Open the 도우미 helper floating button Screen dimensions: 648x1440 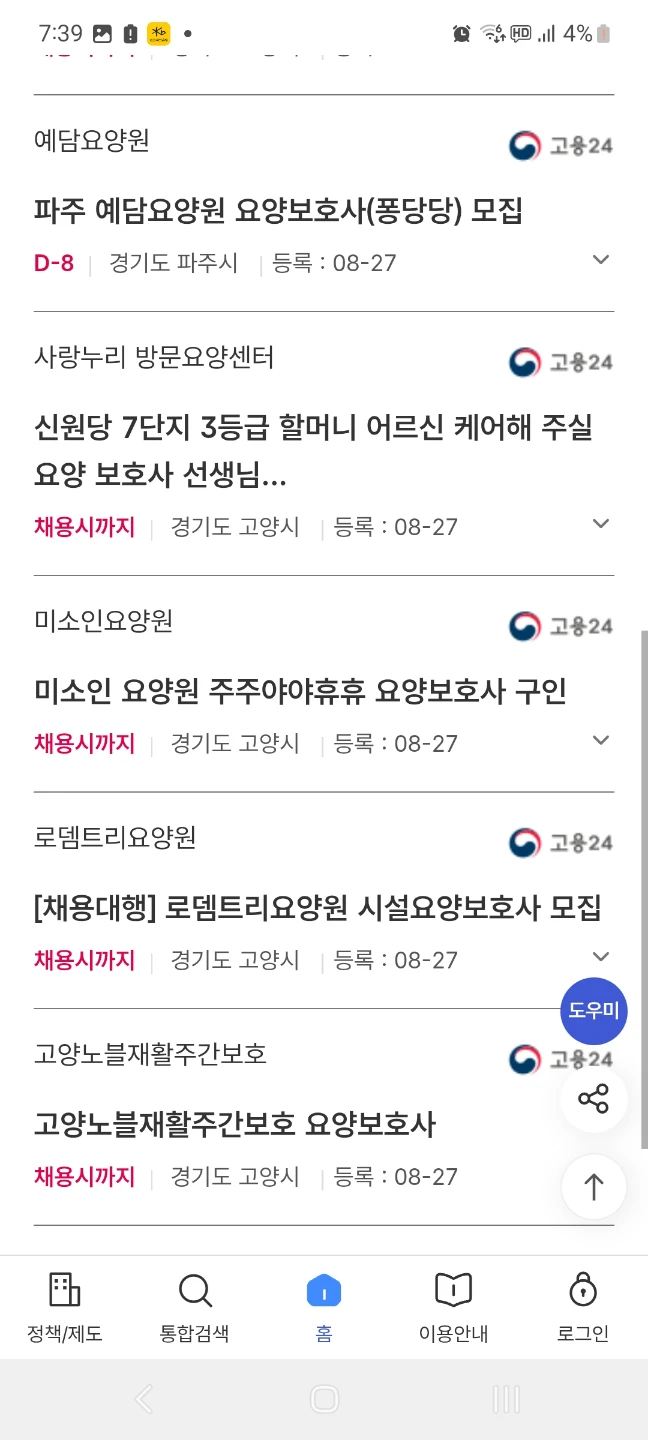pos(594,1011)
